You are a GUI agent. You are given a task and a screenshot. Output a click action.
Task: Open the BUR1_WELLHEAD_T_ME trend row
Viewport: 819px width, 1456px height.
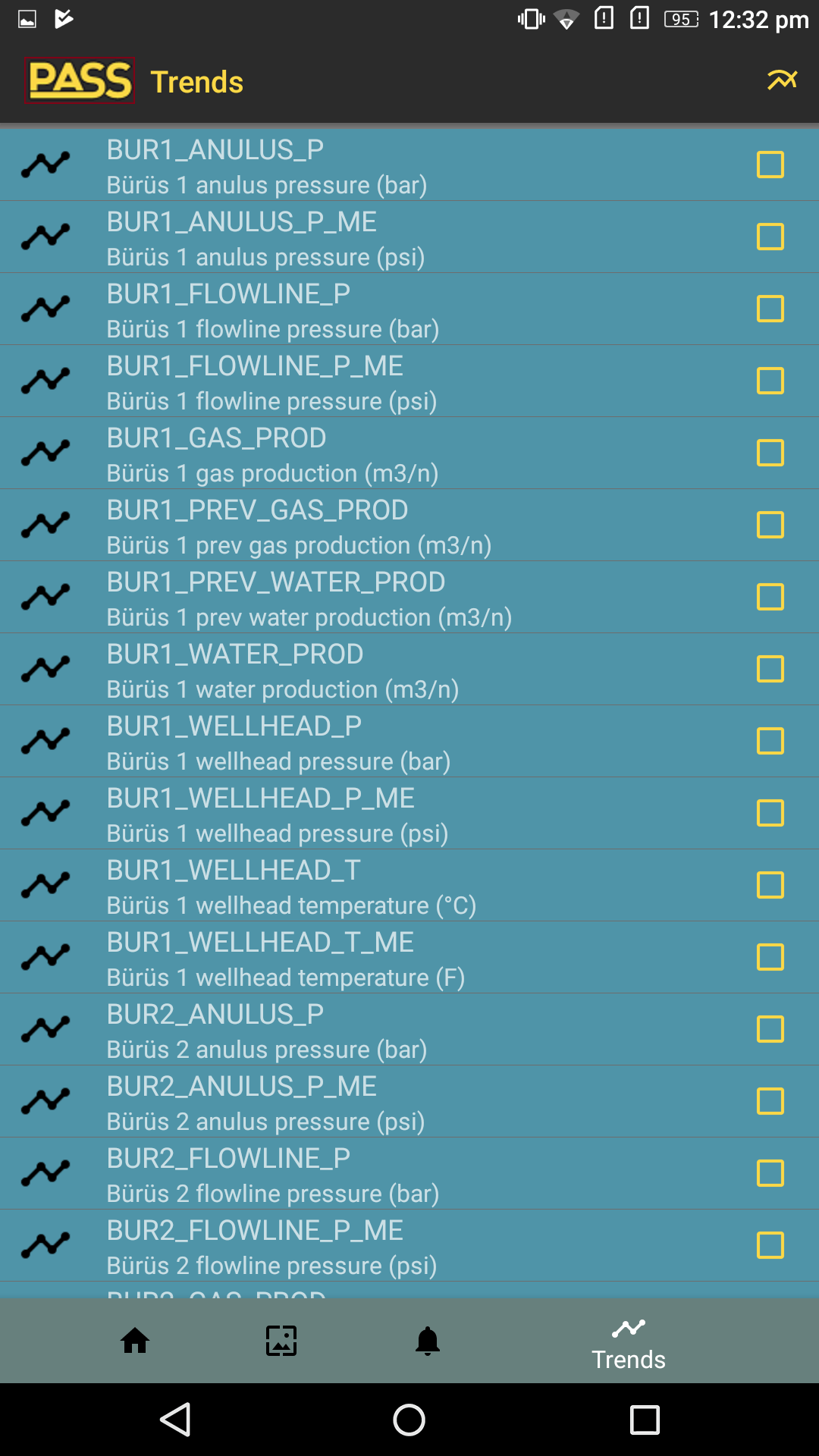(x=409, y=957)
